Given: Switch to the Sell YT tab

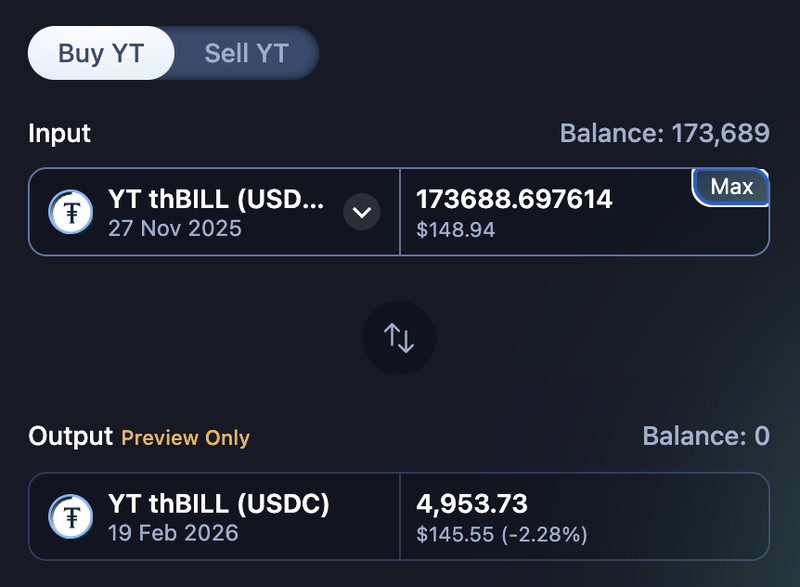Looking at the screenshot, I should coord(246,53).
